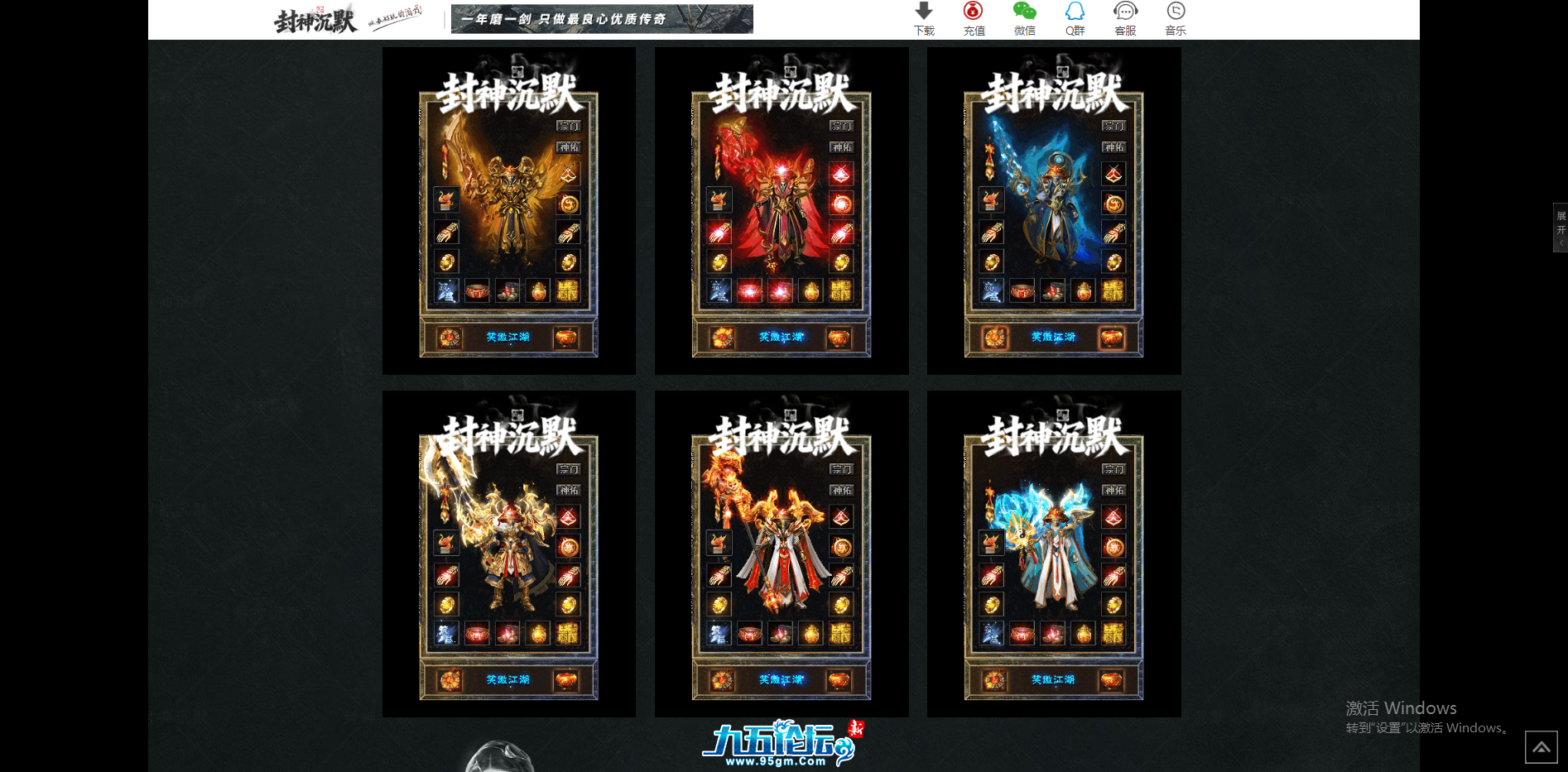Open the blue ice armor character image
The width and height of the screenshot is (1568, 772).
(1053, 211)
